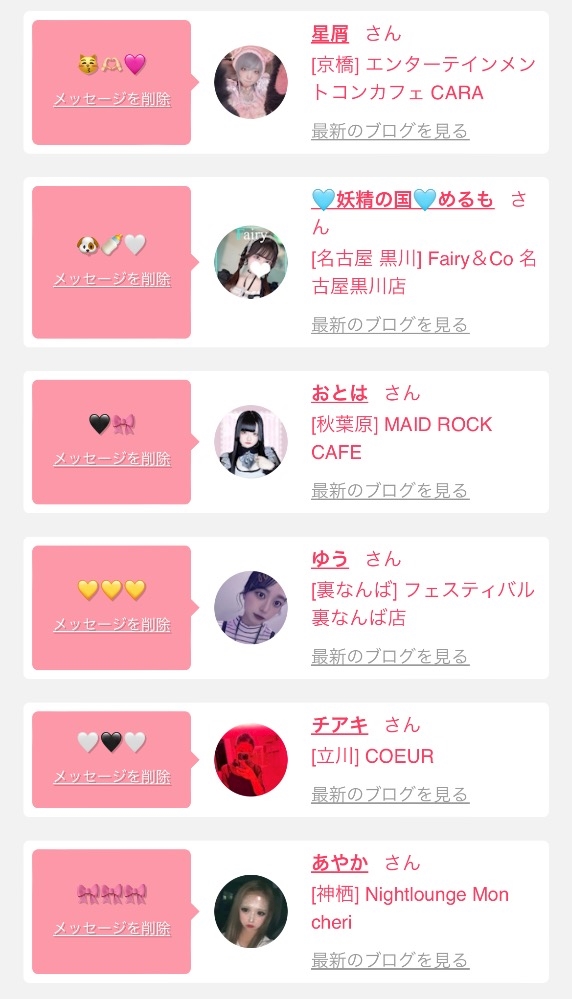Screen dimensions: 572x999
Task: Delete the yellow hearts message to ゆう
Action: pos(112,624)
